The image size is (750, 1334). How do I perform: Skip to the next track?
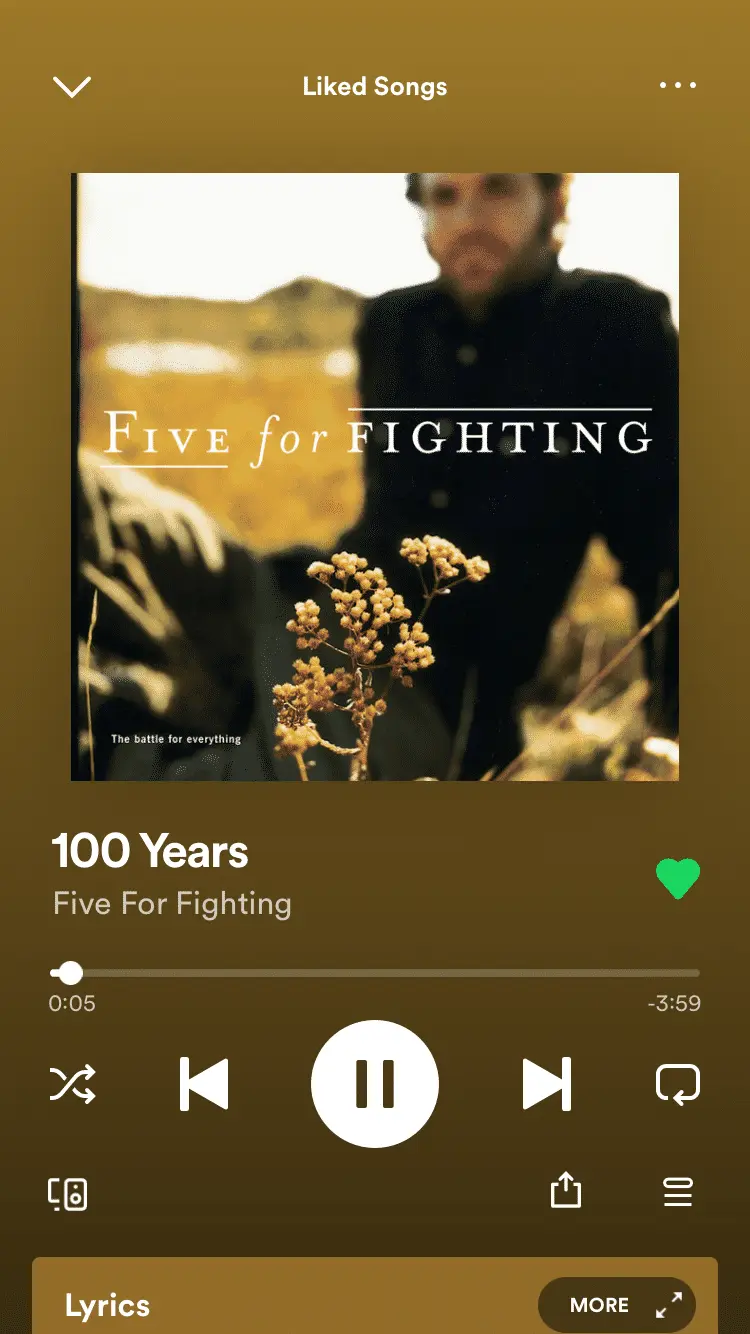coord(546,1084)
